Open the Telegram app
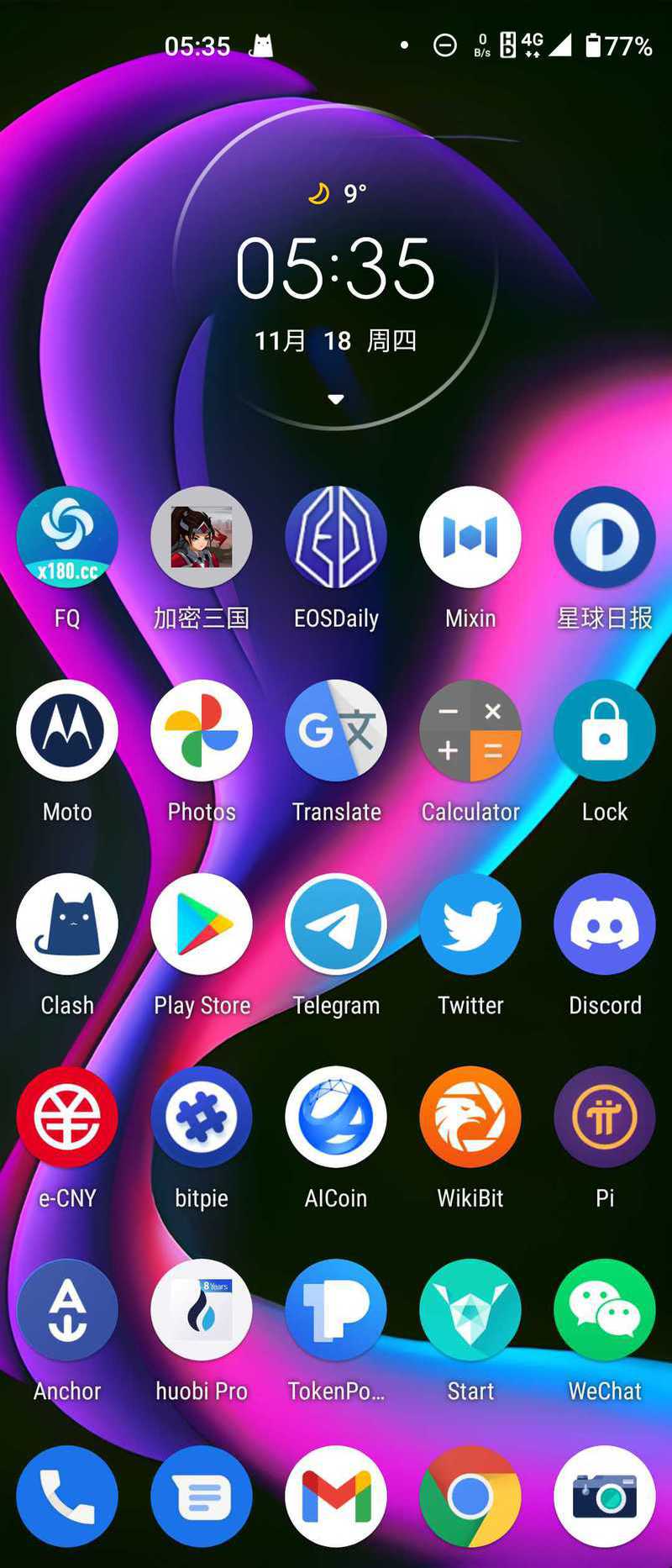The image size is (672, 1568). (336, 924)
